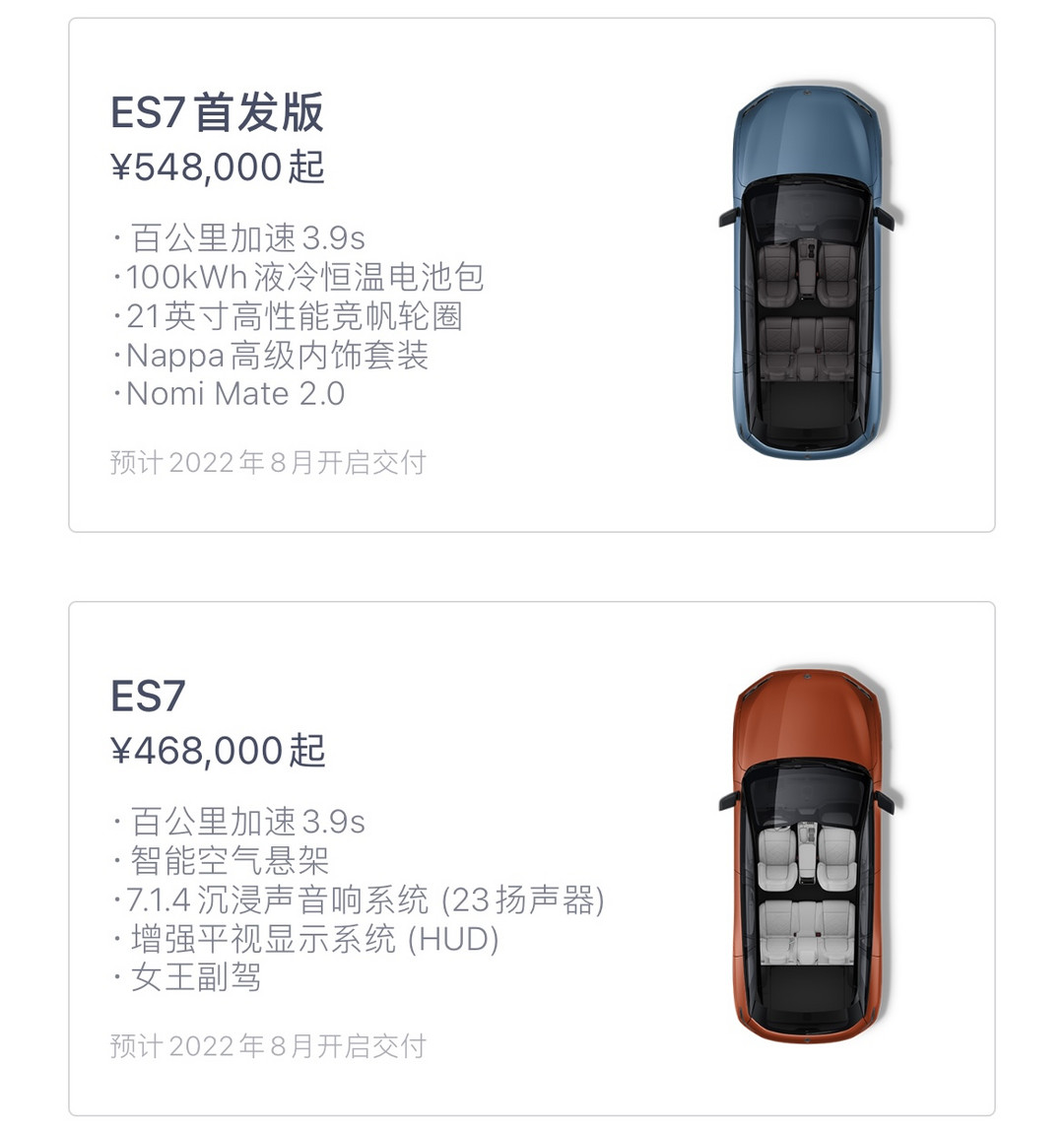Select the ES7 首发版 model card
This screenshot has height=1131, width=1064.
pyautogui.click(x=531, y=275)
